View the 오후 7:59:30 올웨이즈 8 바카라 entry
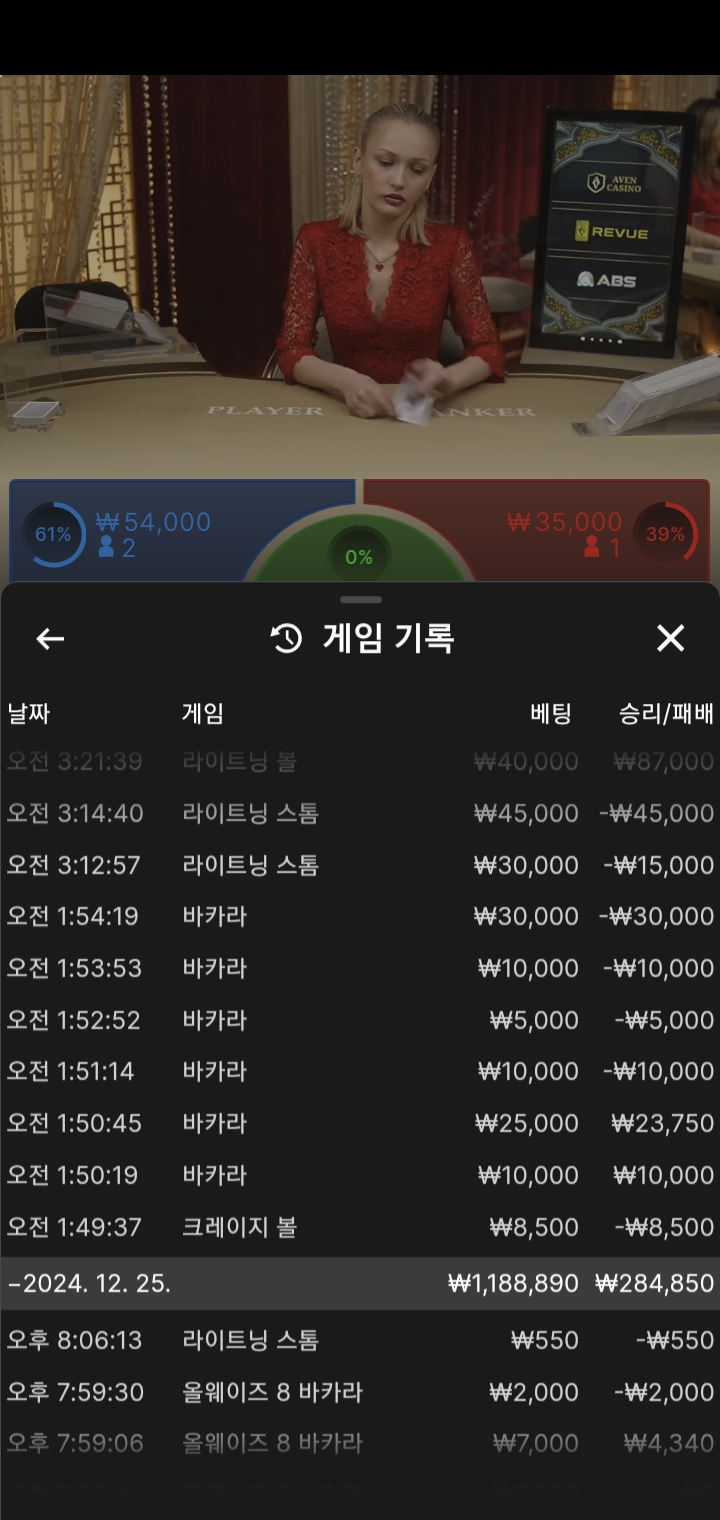The height and width of the screenshot is (1520, 720). pos(360,1392)
